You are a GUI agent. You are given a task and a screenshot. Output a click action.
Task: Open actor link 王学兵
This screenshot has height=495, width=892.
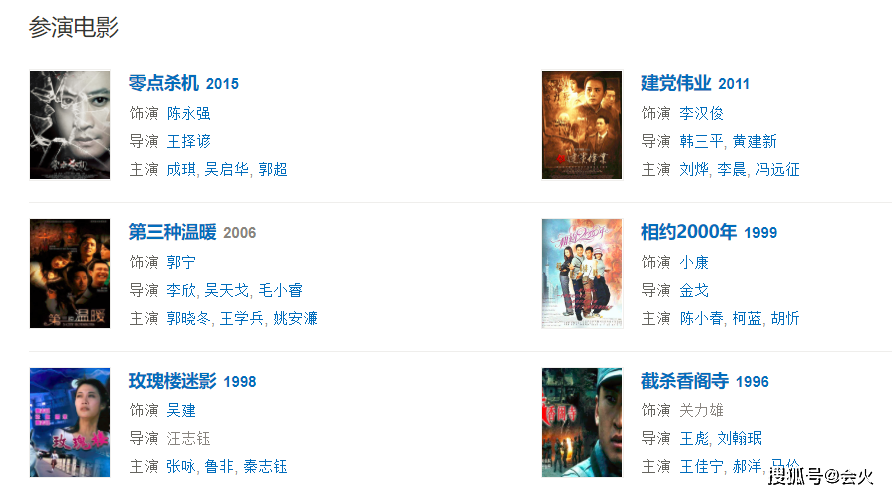tap(242, 318)
